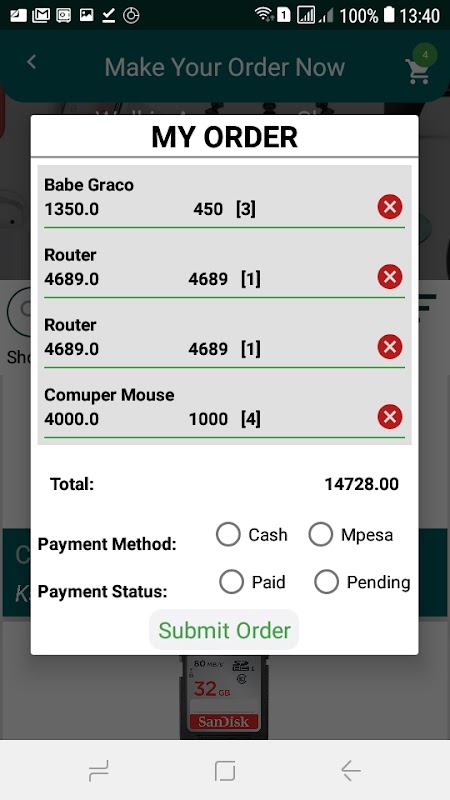
Task: Remove Babe Graco from the order
Action: pyautogui.click(x=390, y=207)
